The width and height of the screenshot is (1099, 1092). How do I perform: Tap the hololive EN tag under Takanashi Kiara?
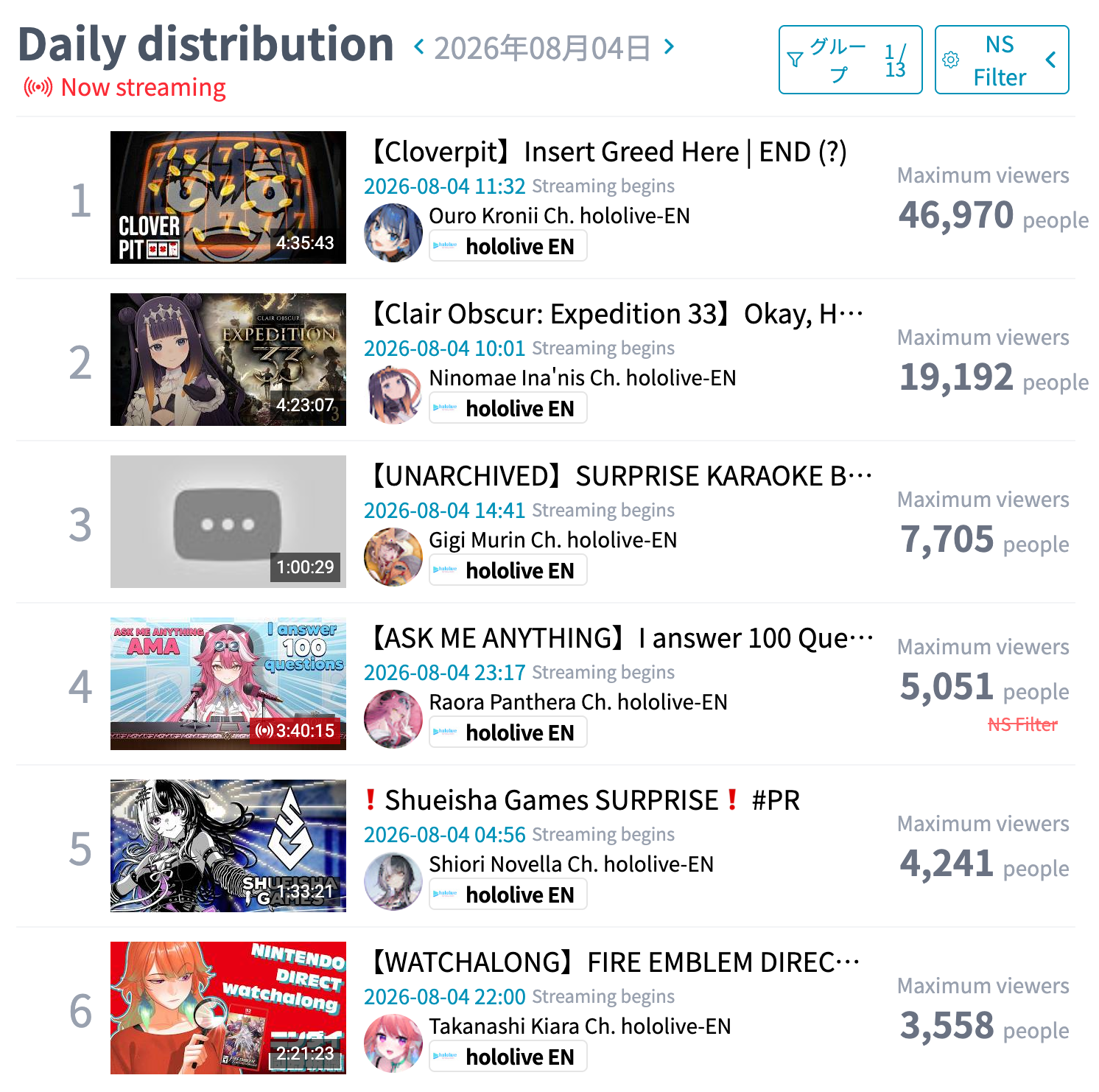(508, 1057)
